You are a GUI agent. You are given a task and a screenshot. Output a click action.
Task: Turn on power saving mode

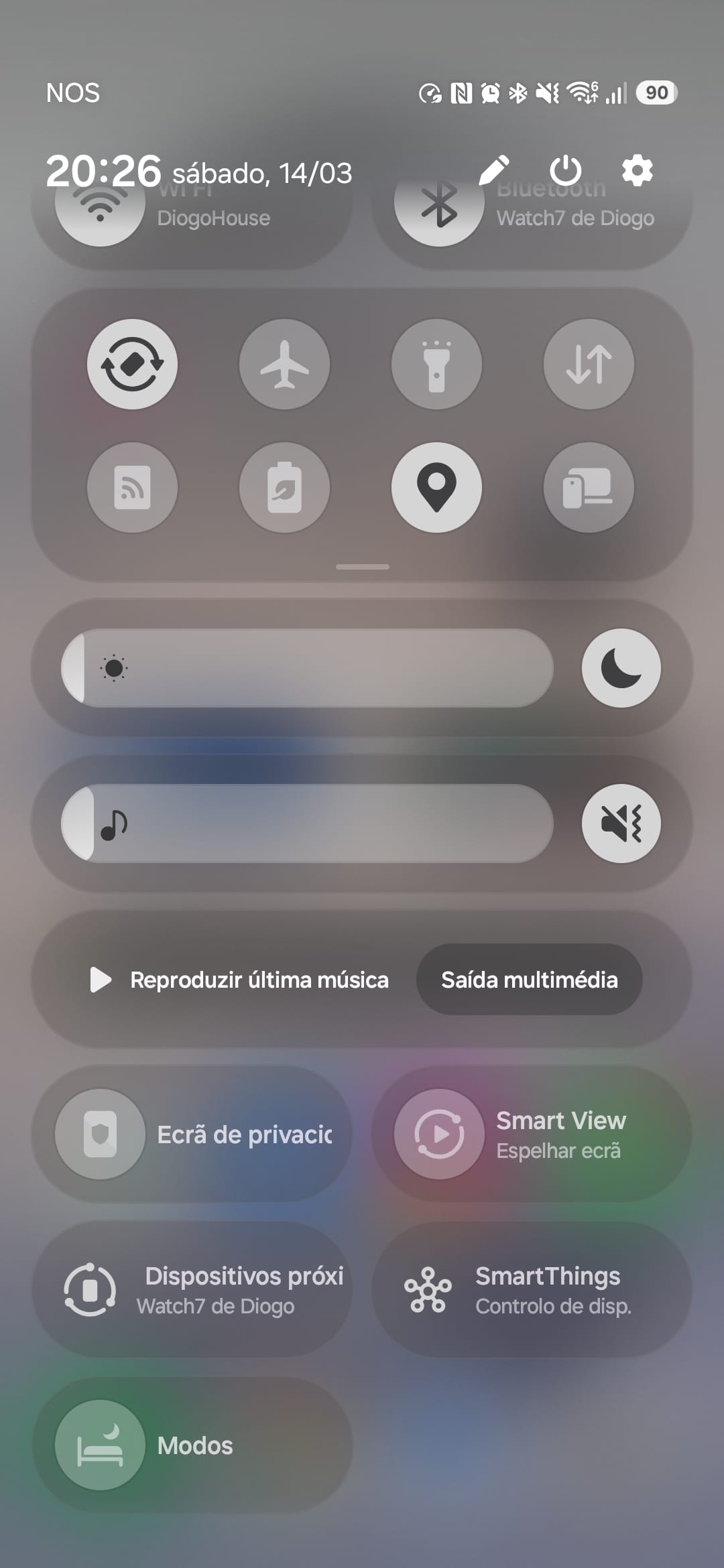(284, 487)
